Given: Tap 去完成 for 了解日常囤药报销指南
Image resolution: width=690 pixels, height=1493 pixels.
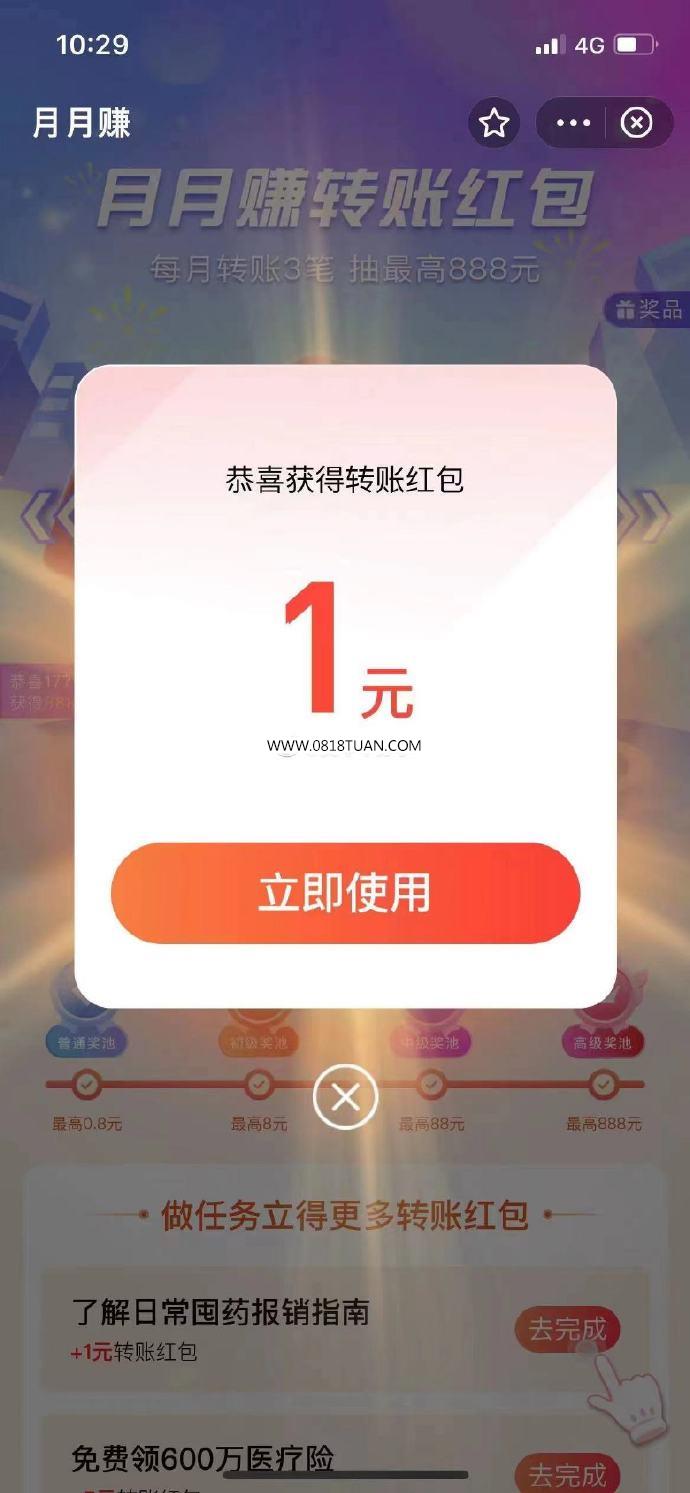Looking at the screenshot, I should tap(567, 1330).
